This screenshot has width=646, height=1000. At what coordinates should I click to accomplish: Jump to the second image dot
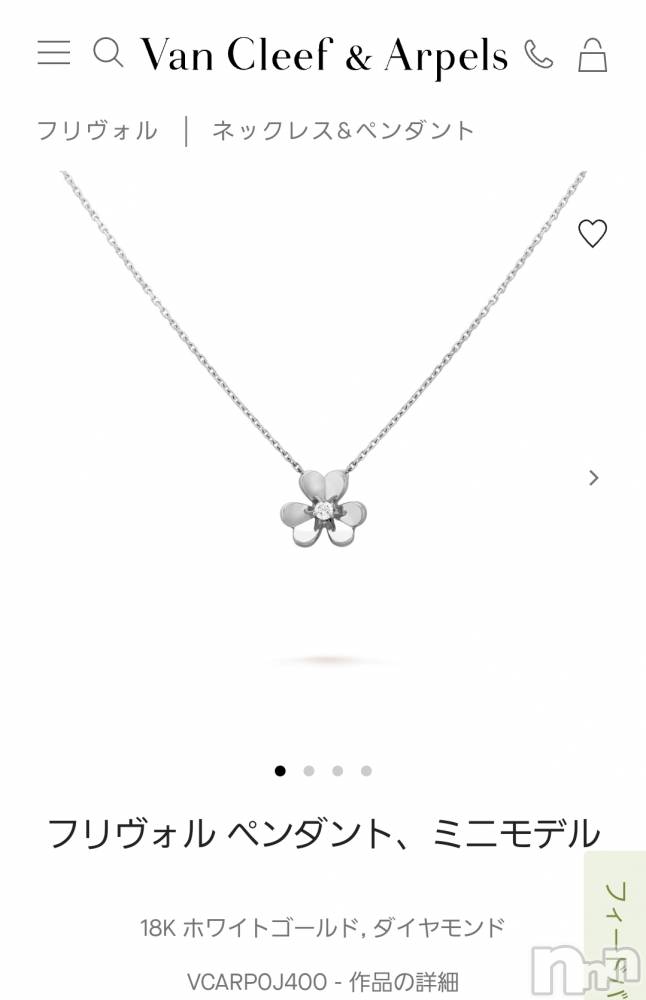click(309, 771)
